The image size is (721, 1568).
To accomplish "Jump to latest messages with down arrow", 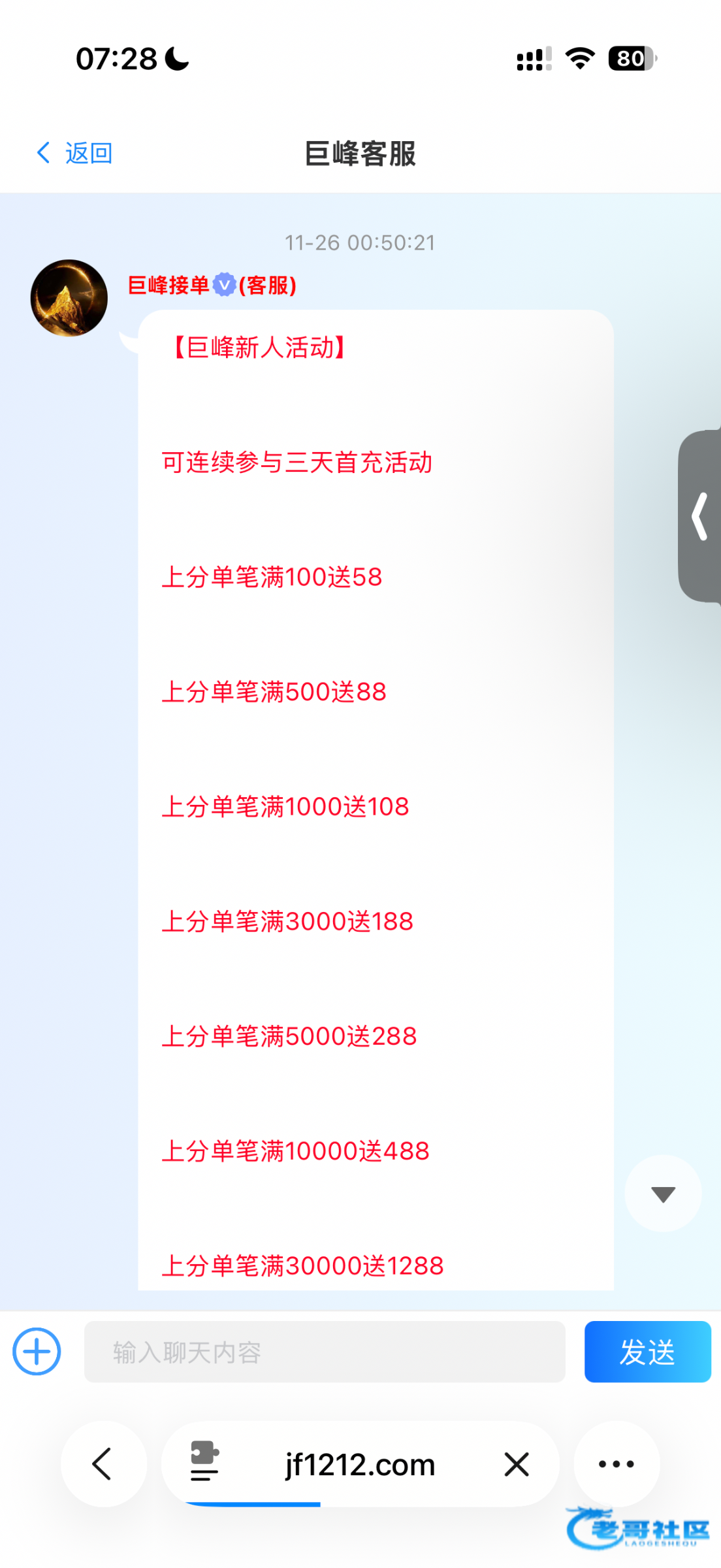I will pos(663,1194).
